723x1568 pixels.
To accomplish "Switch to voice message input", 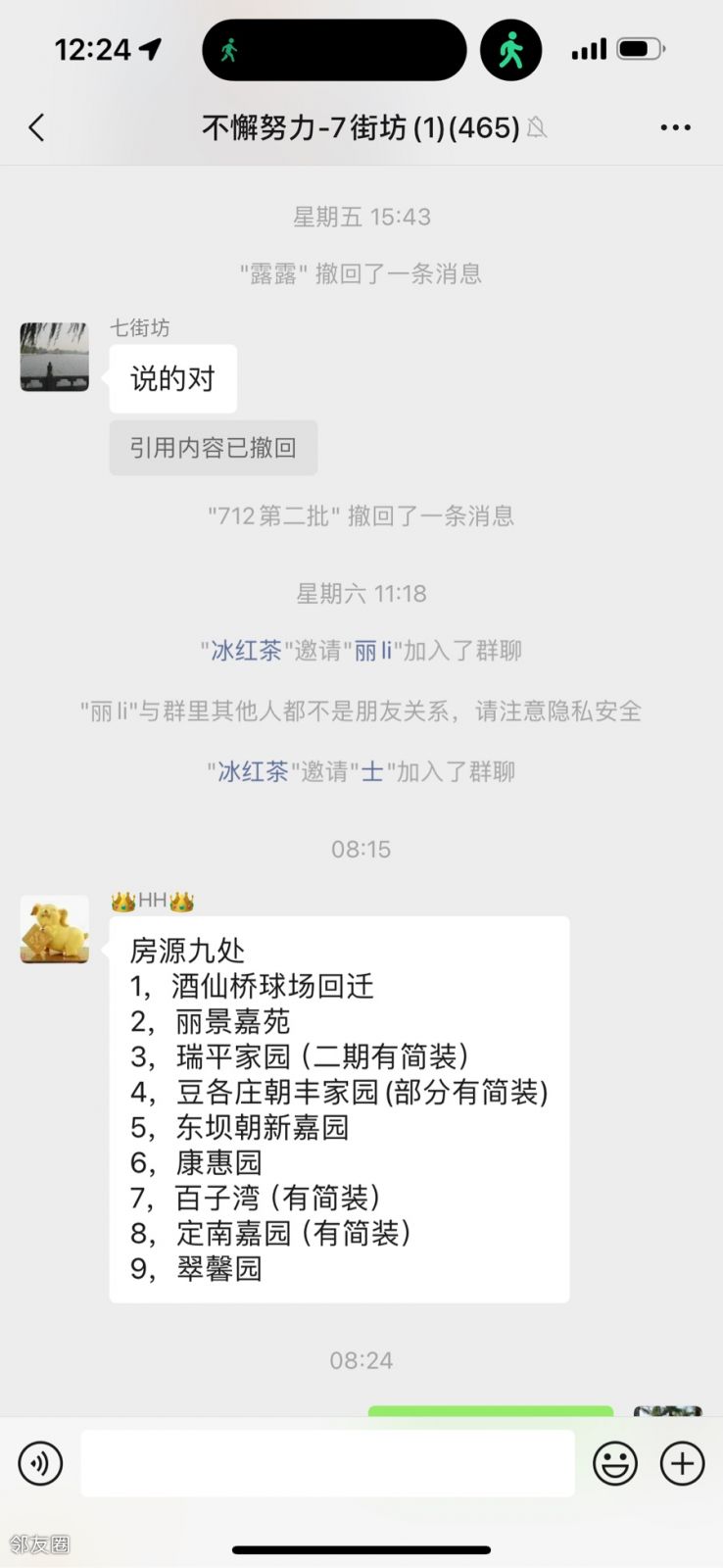I will 40,1463.
